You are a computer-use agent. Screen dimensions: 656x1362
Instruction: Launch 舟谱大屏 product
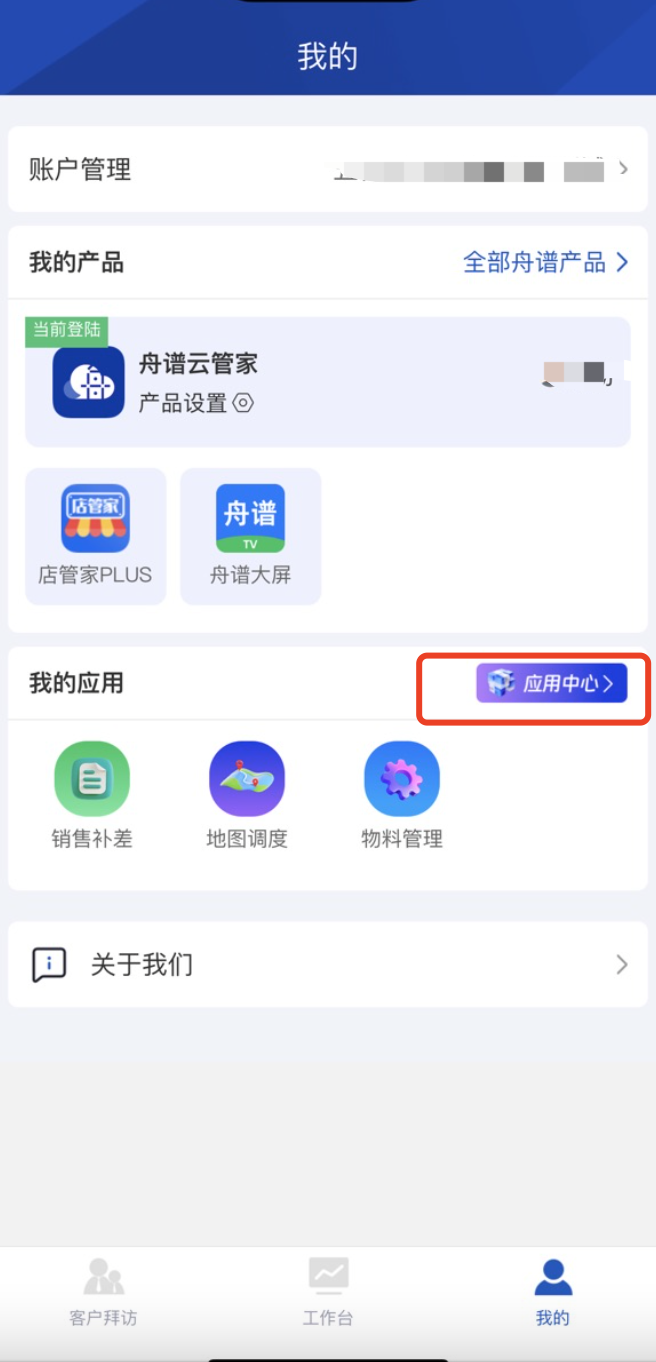(x=250, y=536)
